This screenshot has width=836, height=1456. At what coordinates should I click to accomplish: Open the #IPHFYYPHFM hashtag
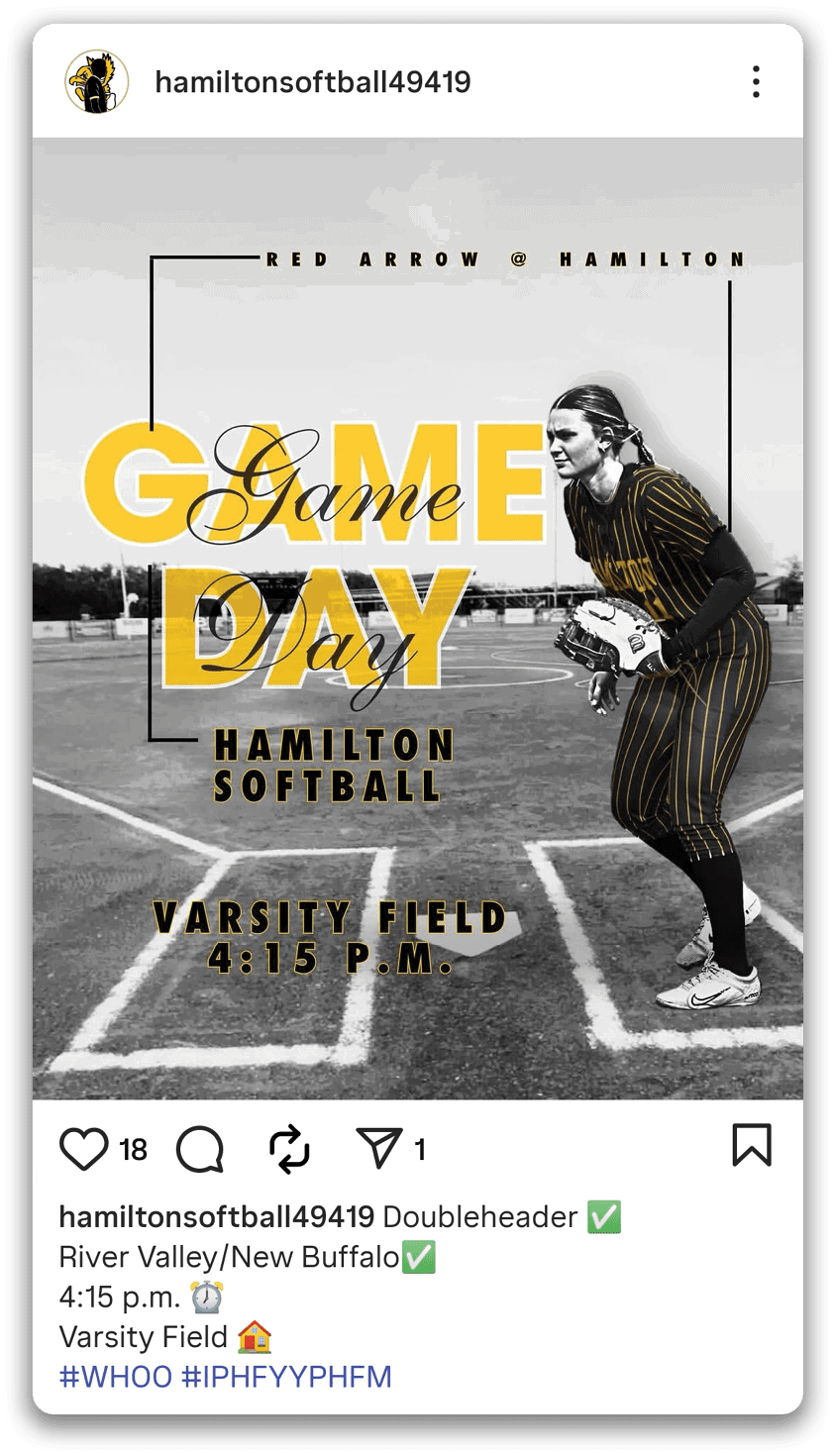click(x=287, y=1377)
